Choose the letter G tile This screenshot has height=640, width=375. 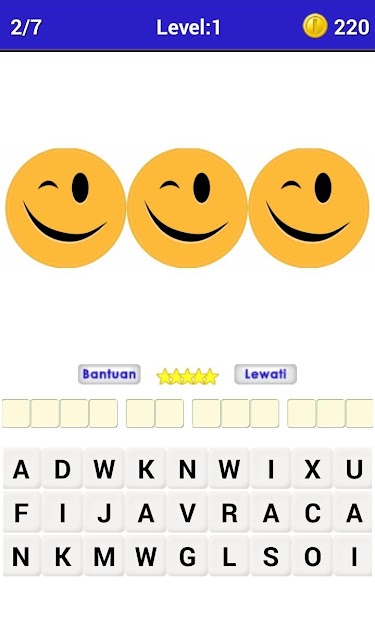188,556
